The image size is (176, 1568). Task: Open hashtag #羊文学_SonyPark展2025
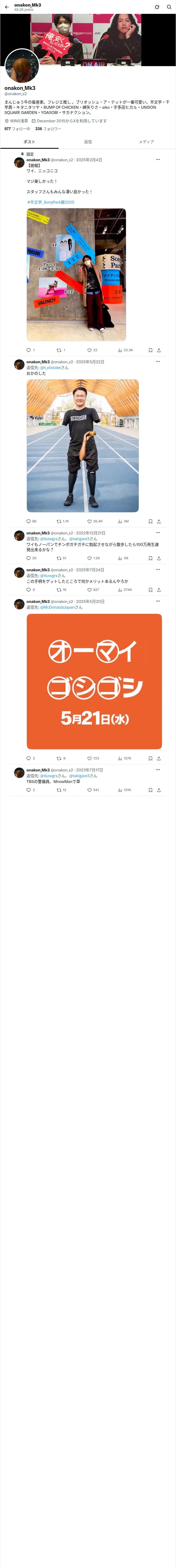[x=50, y=202]
